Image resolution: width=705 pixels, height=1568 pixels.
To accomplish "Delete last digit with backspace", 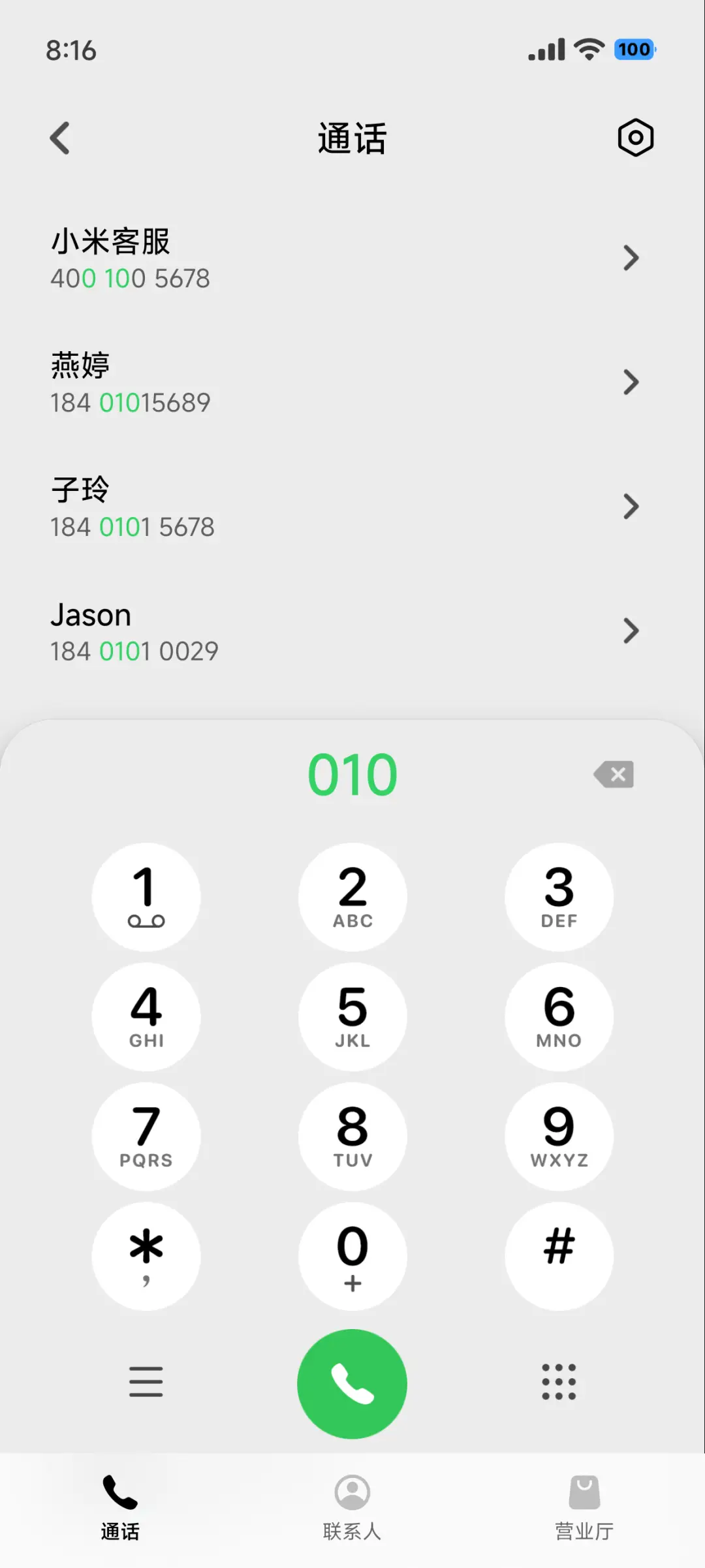I will click(x=614, y=775).
